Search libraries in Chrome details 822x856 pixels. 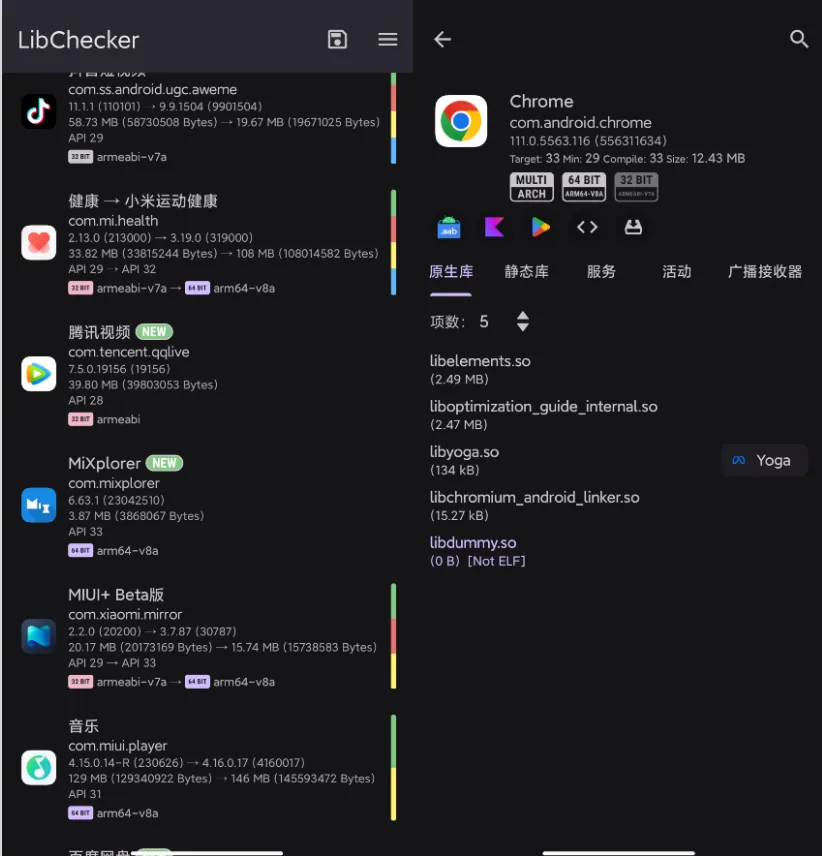[798, 39]
